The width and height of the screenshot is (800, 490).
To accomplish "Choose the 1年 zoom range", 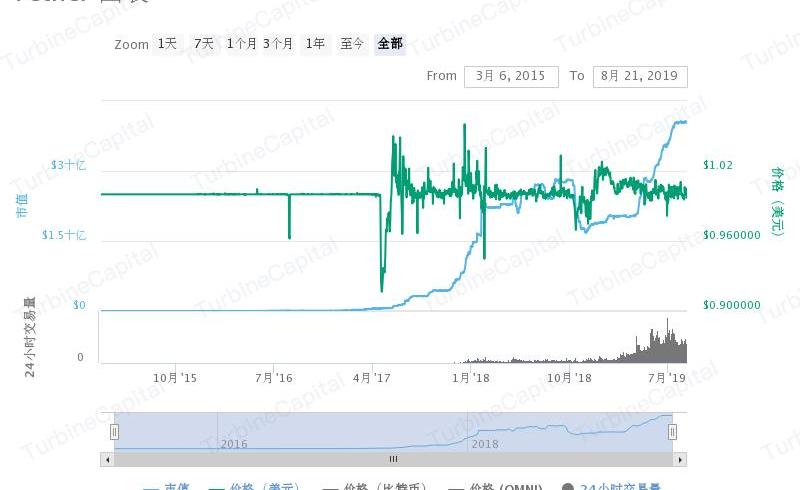I will click(316, 44).
